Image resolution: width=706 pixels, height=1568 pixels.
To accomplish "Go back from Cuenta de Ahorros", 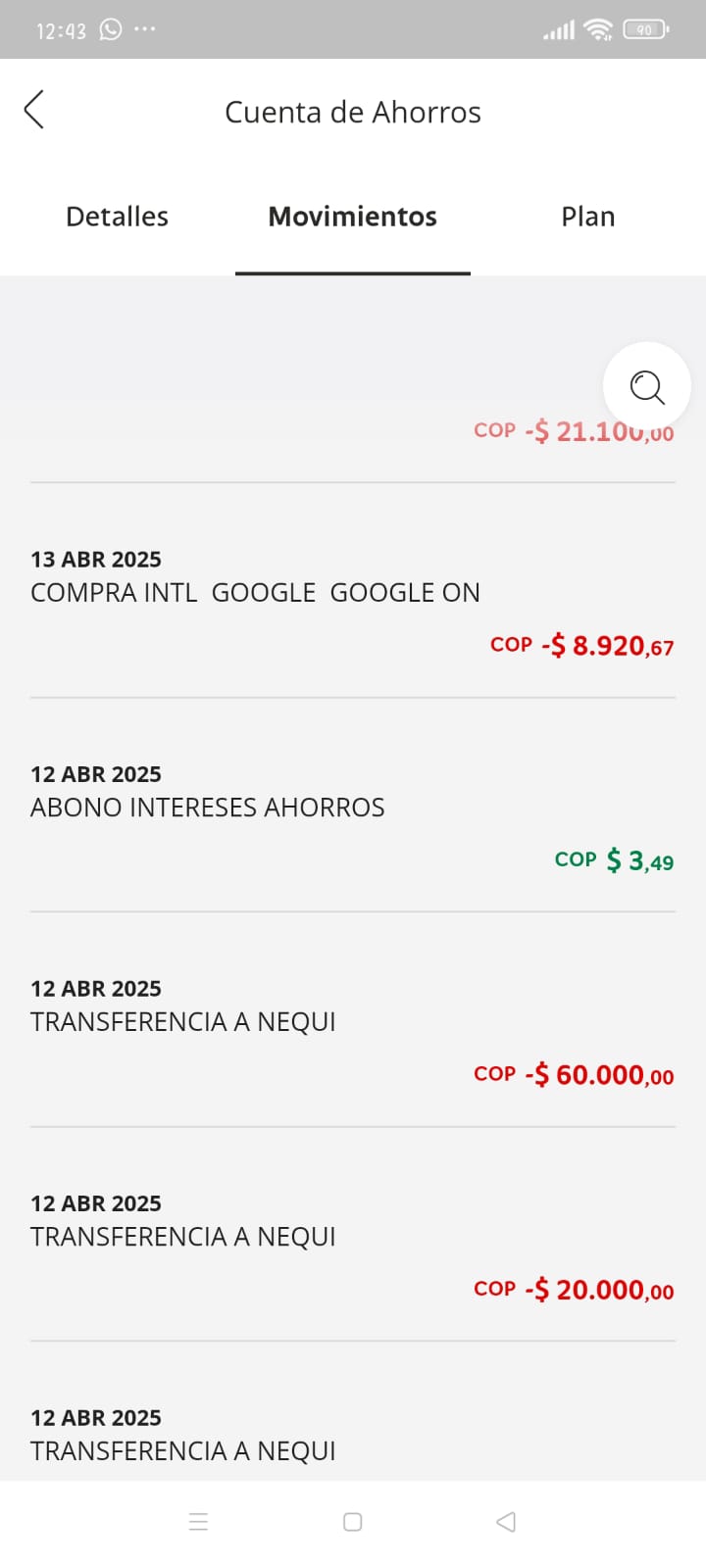I will 34,110.
